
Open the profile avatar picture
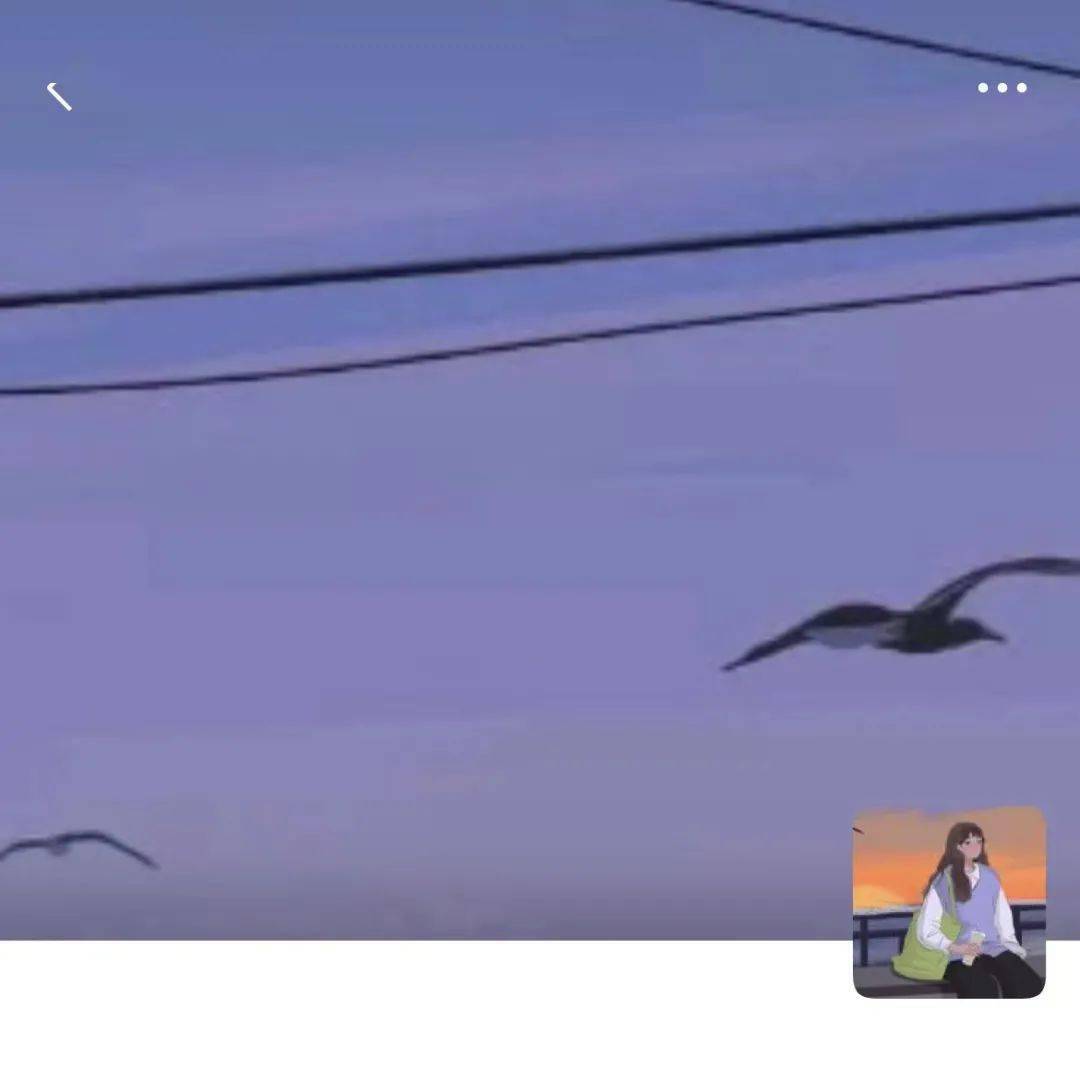948,902
